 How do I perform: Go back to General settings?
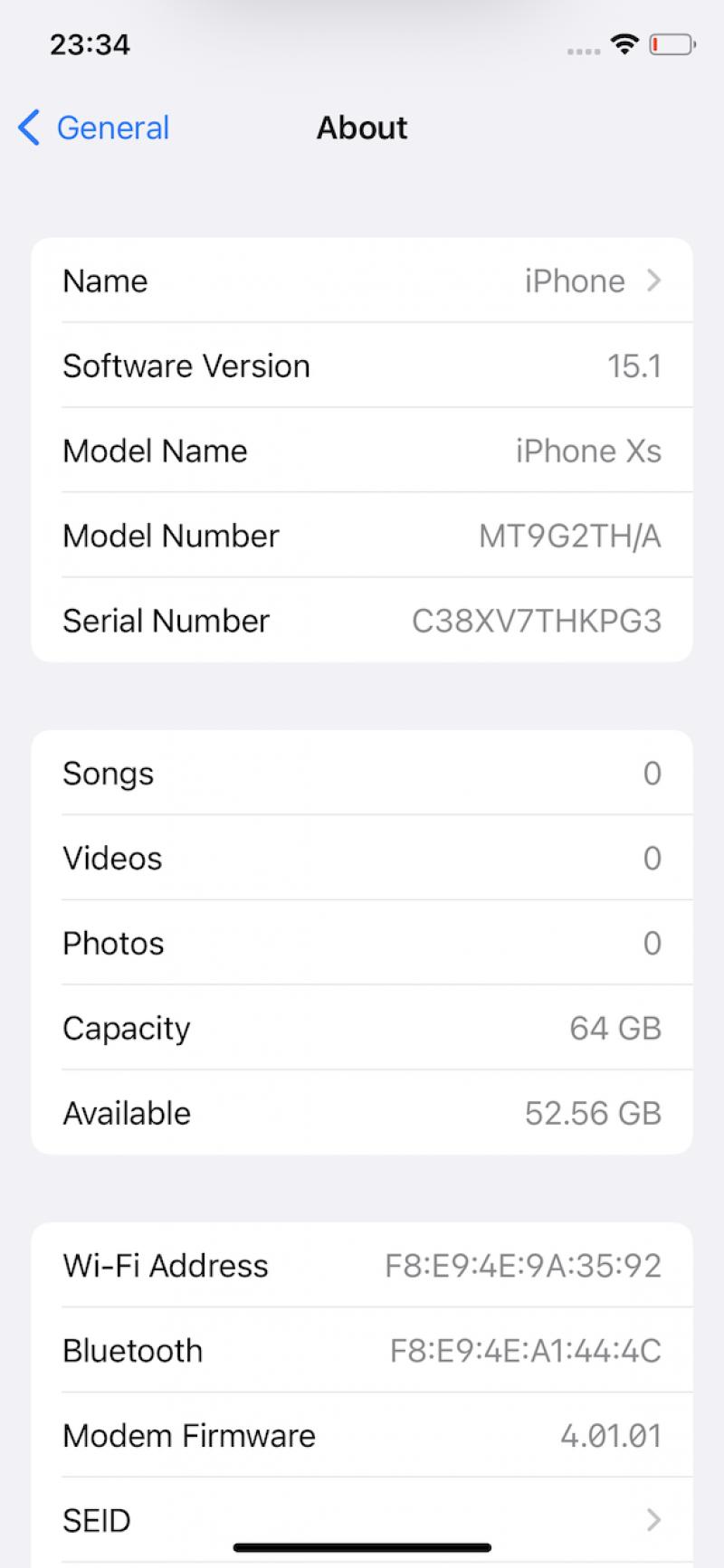93,128
